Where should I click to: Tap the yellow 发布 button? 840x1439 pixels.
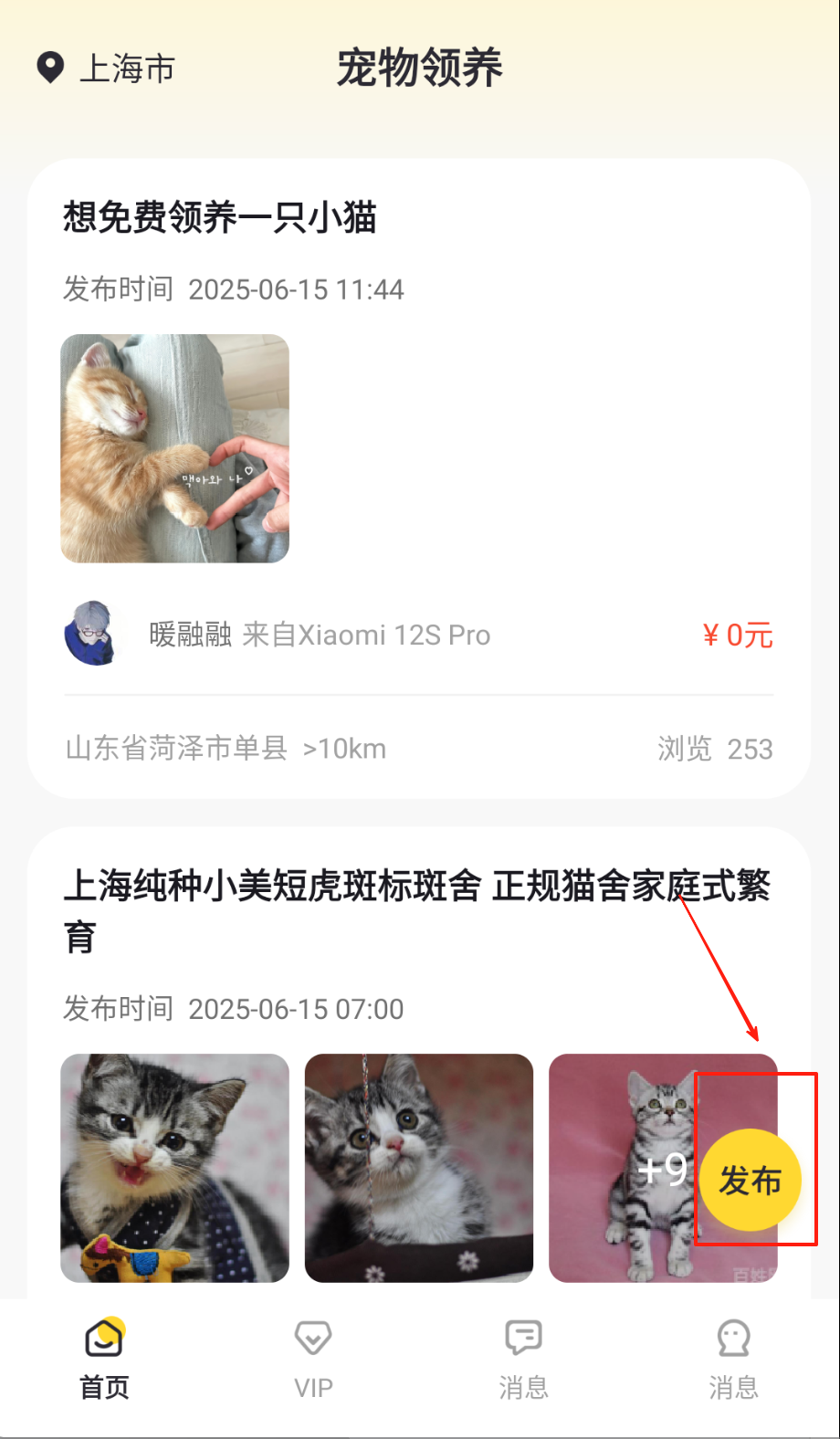751,1180
